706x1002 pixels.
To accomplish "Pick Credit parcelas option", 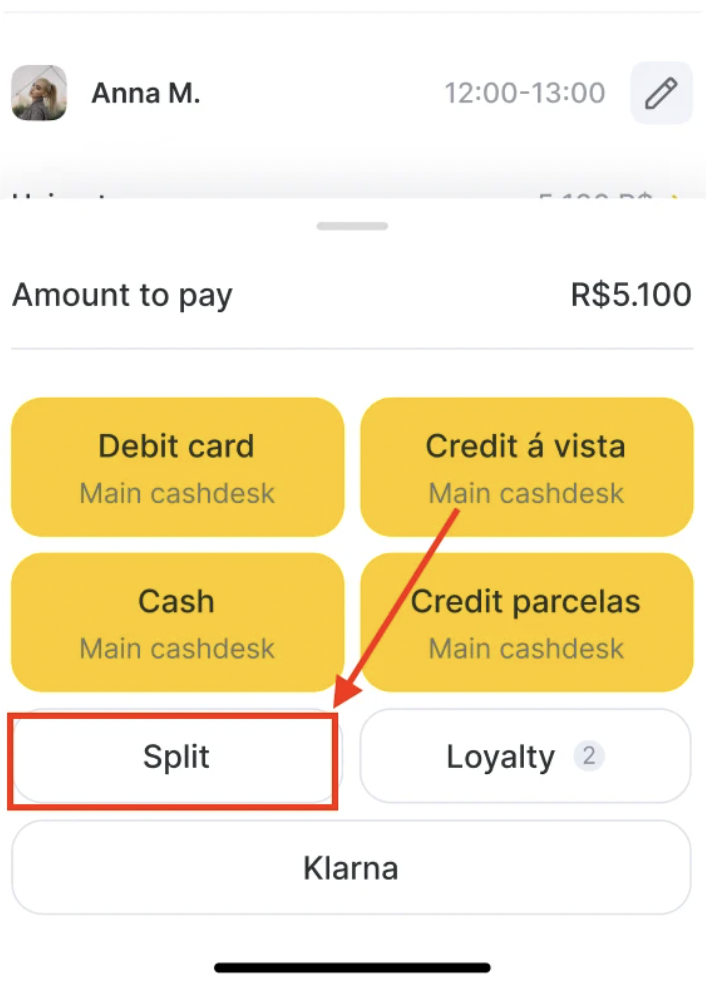I will click(526, 622).
